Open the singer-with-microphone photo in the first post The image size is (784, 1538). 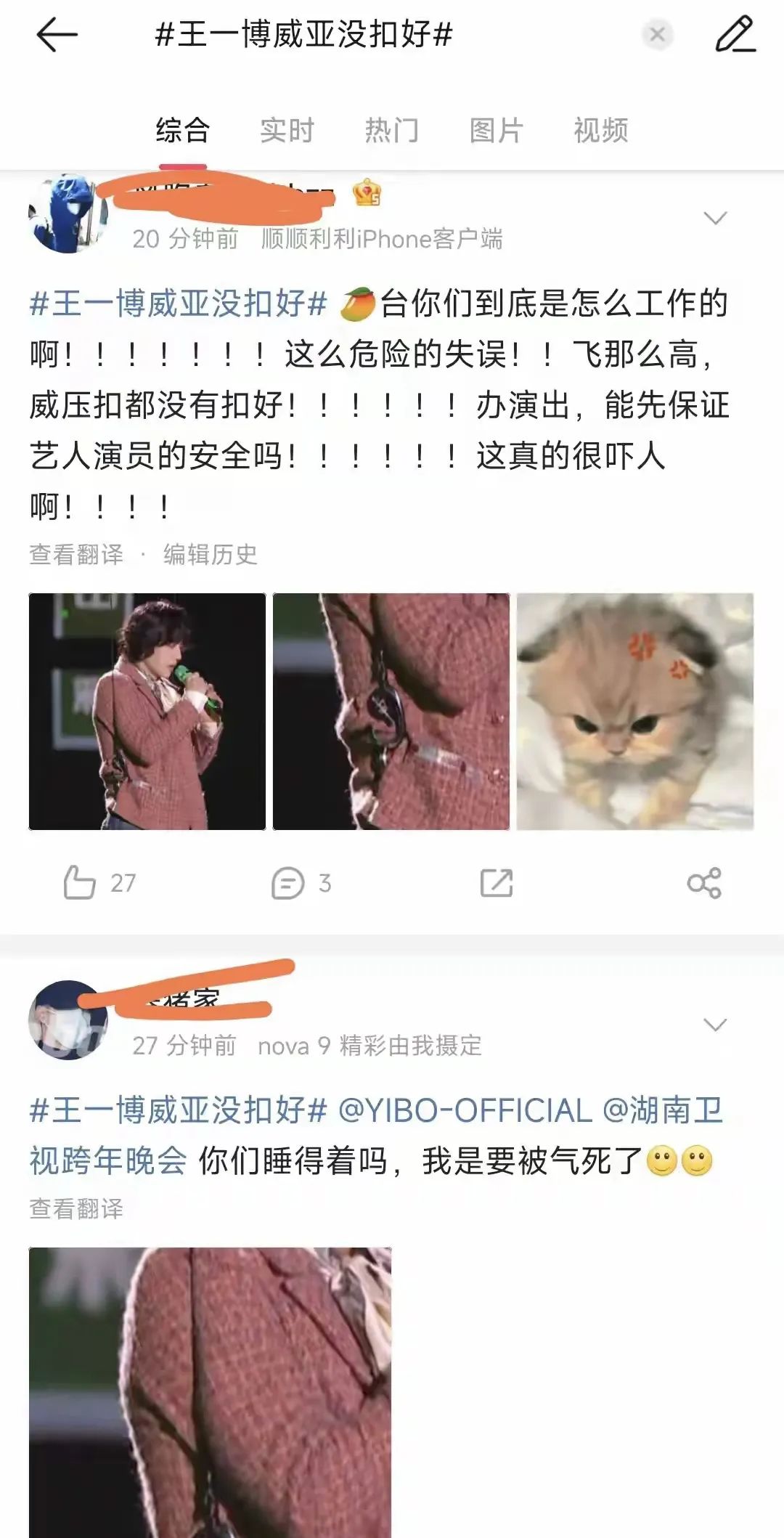147,712
